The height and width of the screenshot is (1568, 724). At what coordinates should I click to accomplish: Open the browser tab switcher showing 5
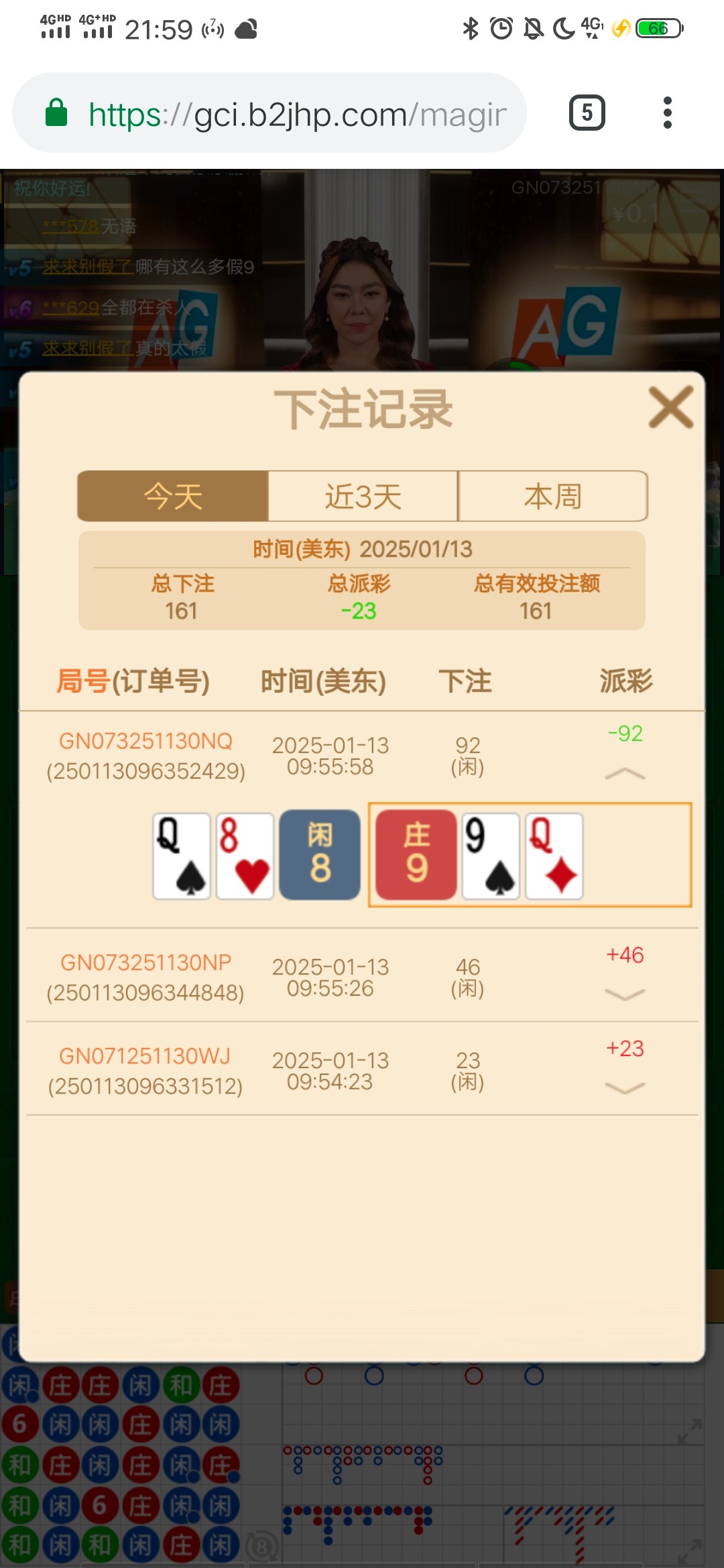coord(587,113)
